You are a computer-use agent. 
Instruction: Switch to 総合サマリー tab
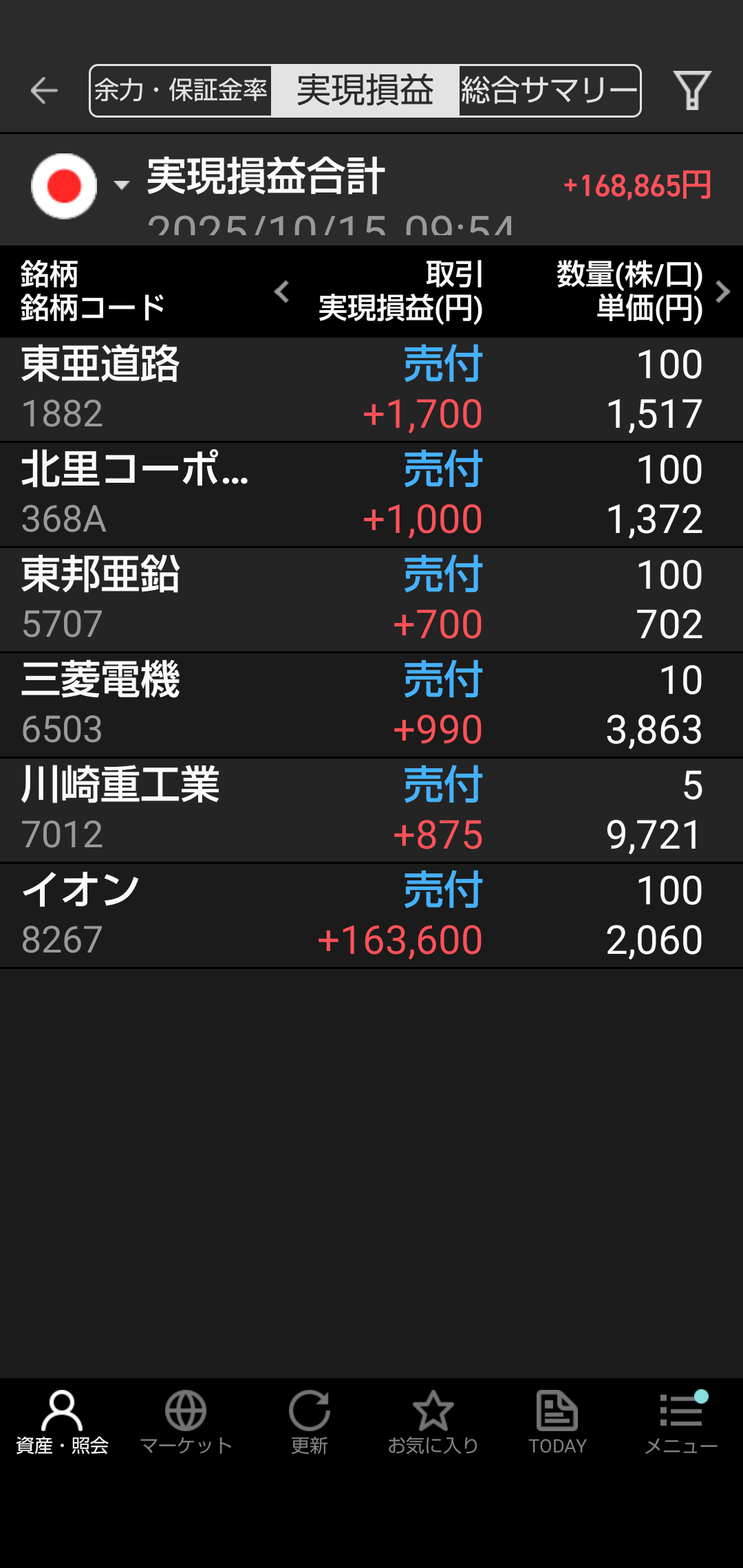coord(549,91)
